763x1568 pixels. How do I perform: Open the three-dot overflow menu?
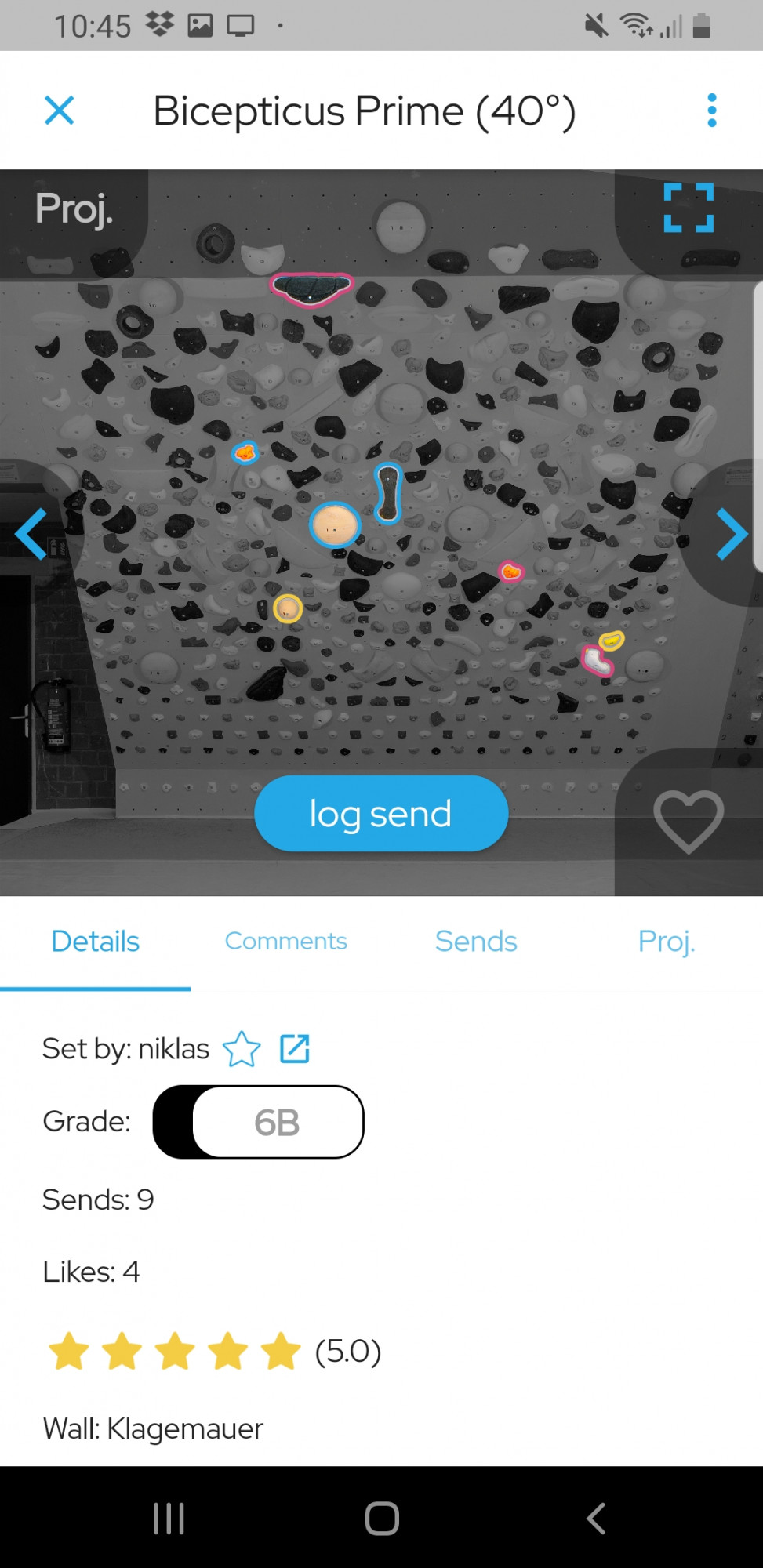coord(711,111)
